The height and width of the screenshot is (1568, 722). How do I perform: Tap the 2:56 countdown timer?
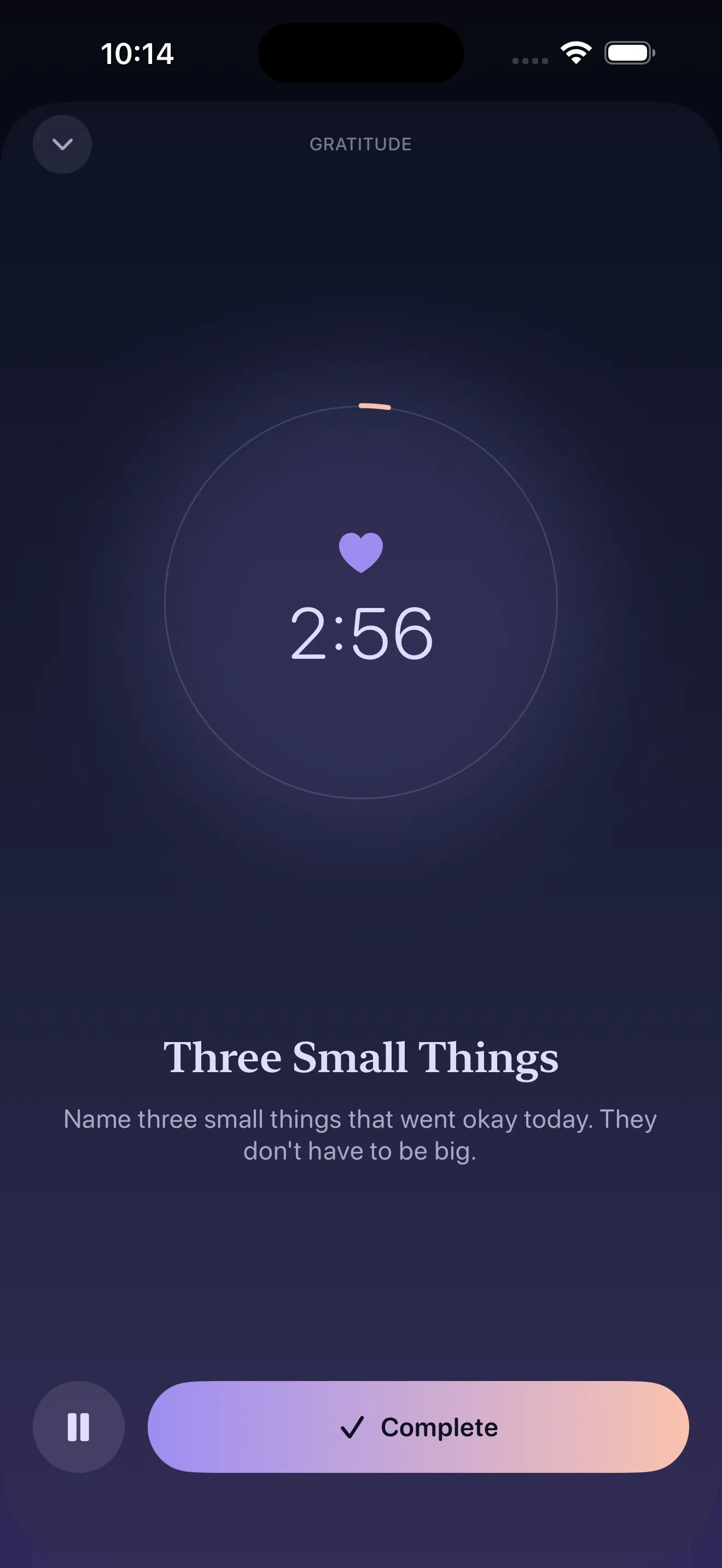(360, 634)
